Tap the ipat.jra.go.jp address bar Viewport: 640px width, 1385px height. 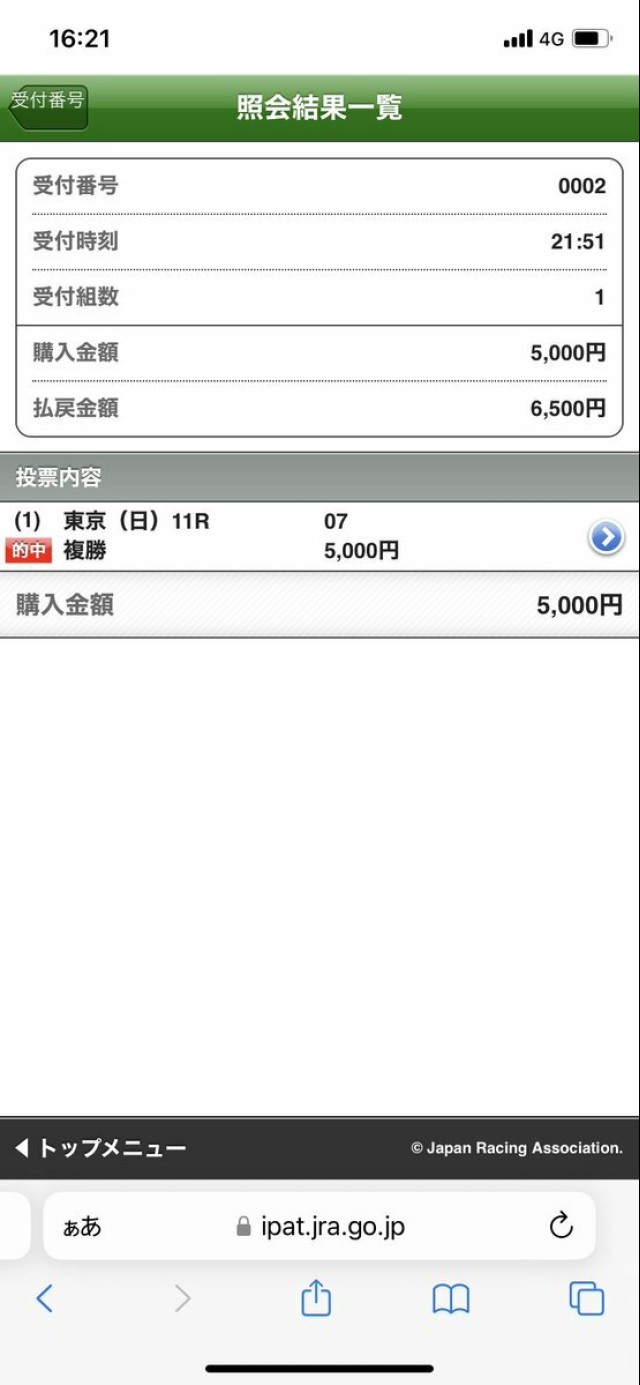tap(320, 1226)
